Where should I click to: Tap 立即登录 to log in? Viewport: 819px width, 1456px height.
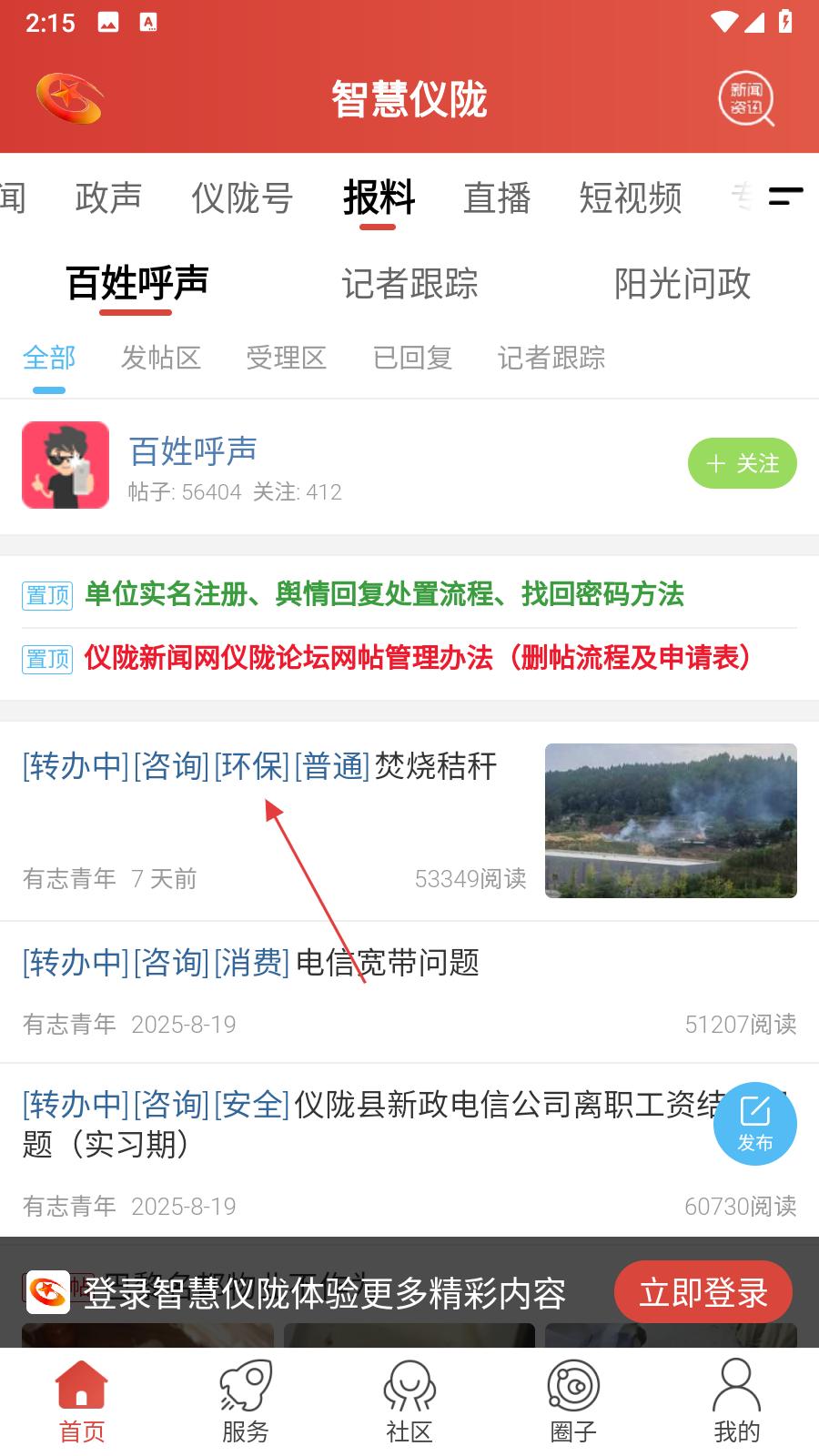703,1292
